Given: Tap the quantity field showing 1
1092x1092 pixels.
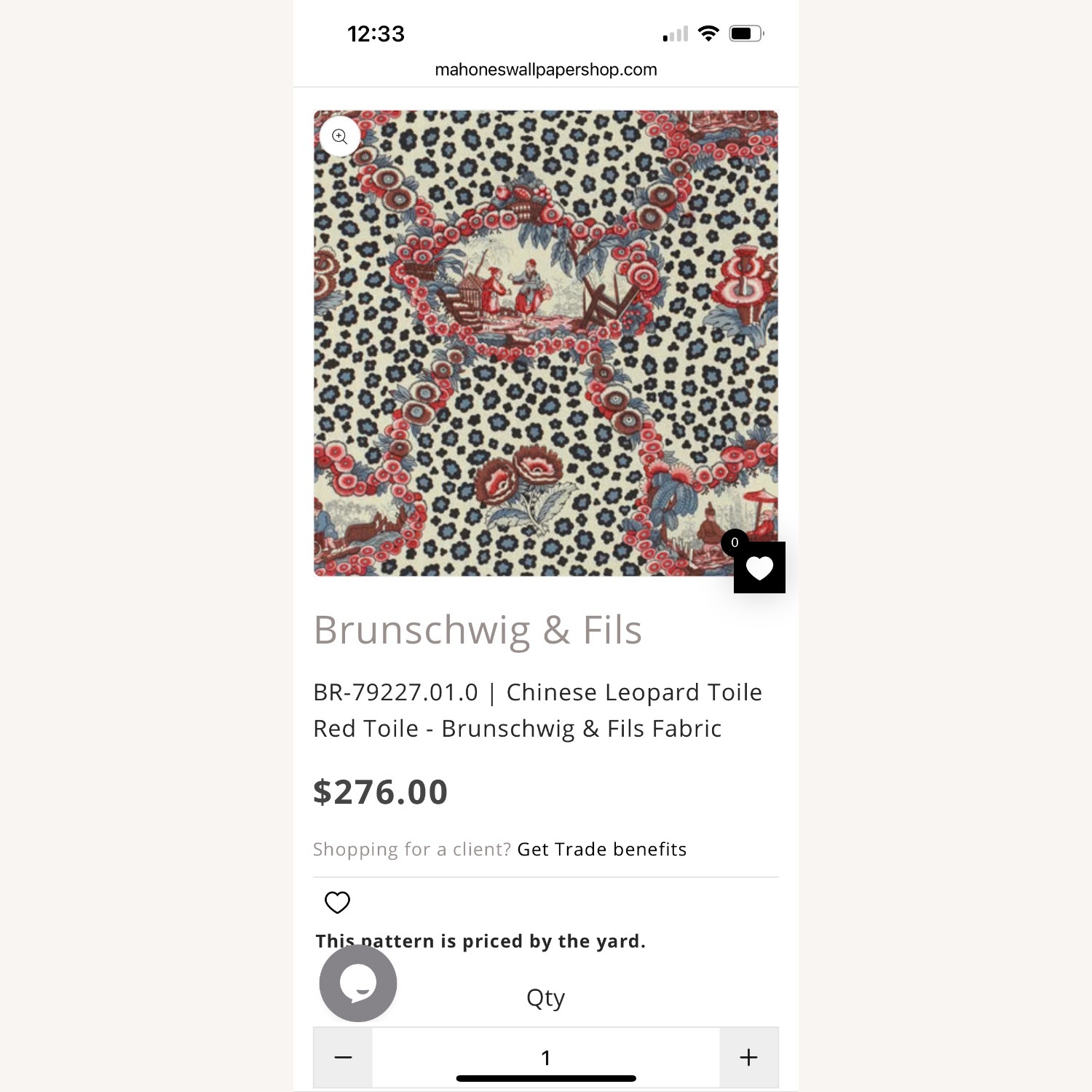Looking at the screenshot, I should point(545,1057).
